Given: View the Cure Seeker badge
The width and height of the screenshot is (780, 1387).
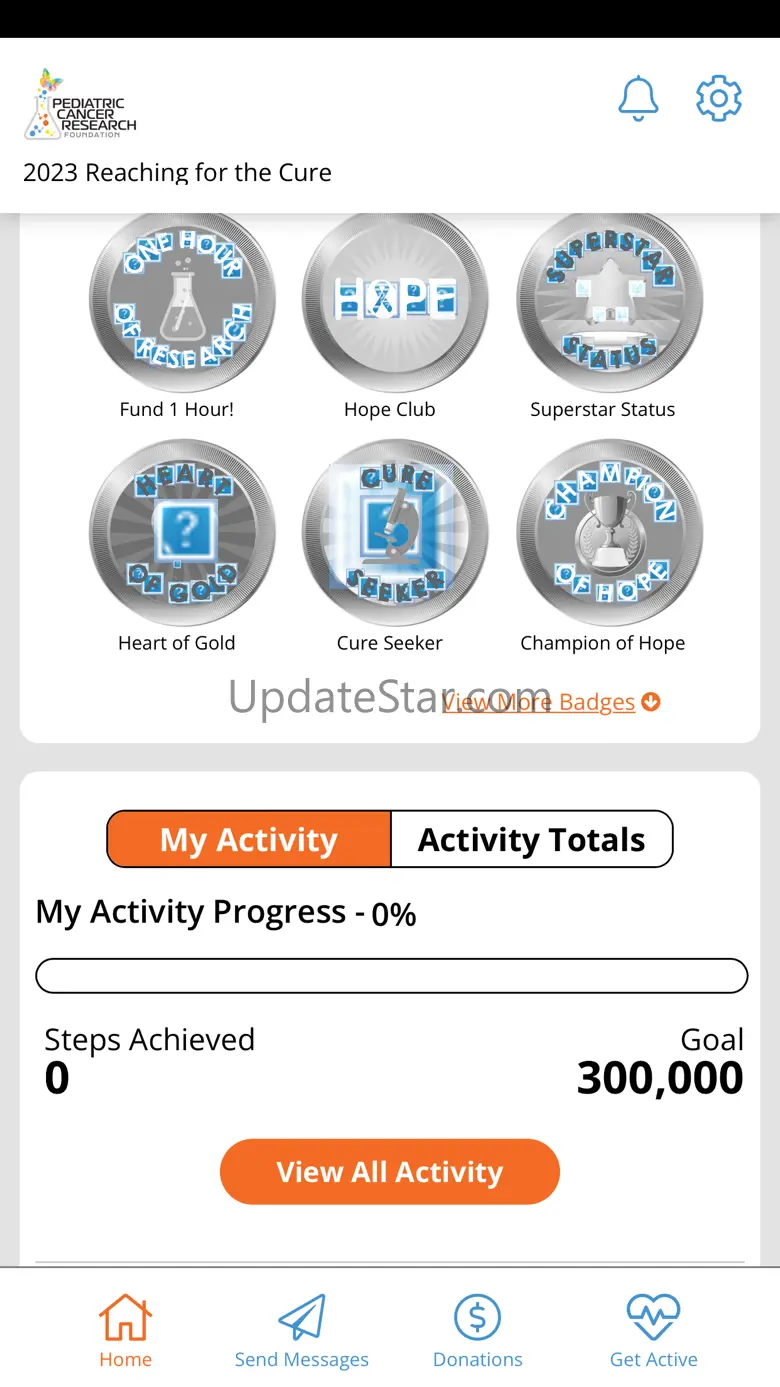Looking at the screenshot, I should (x=390, y=535).
